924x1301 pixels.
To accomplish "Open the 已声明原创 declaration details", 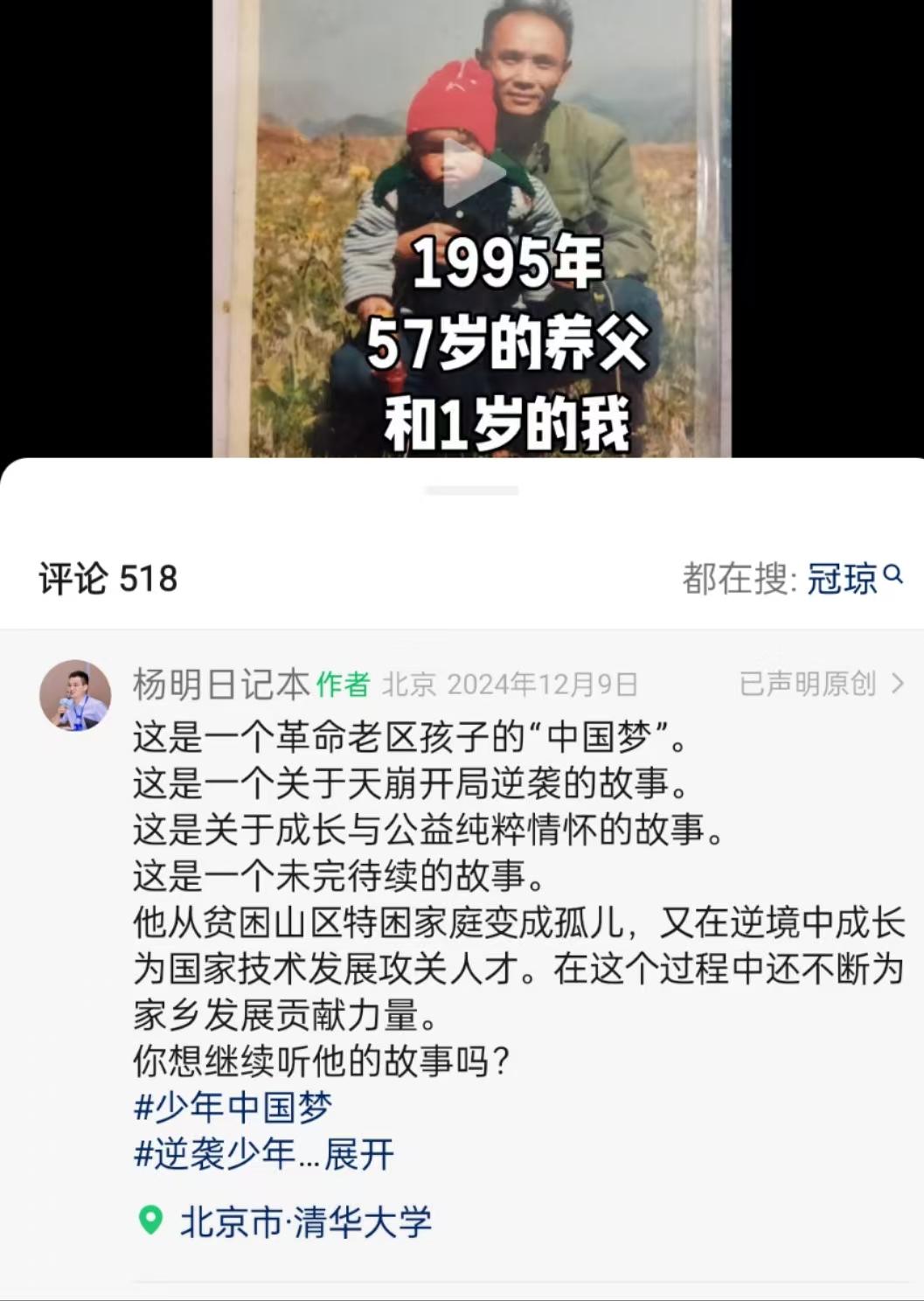I will pyautogui.click(x=820, y=684).
